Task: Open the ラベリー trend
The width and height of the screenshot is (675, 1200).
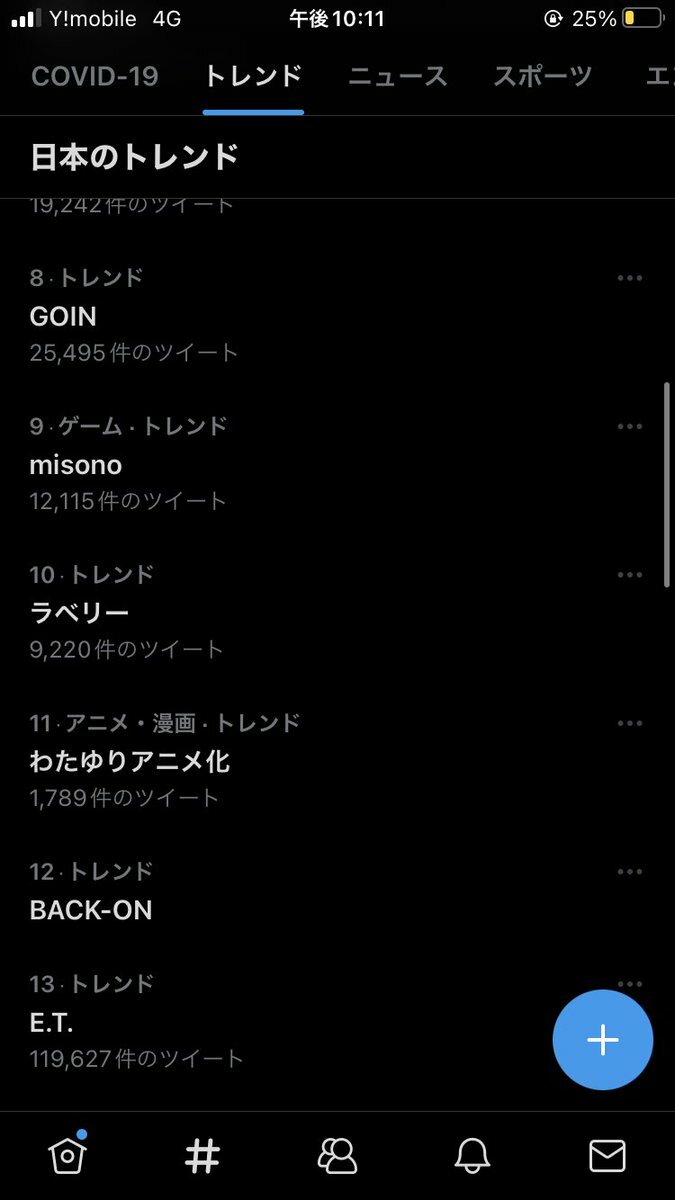Action: [337, 612]
